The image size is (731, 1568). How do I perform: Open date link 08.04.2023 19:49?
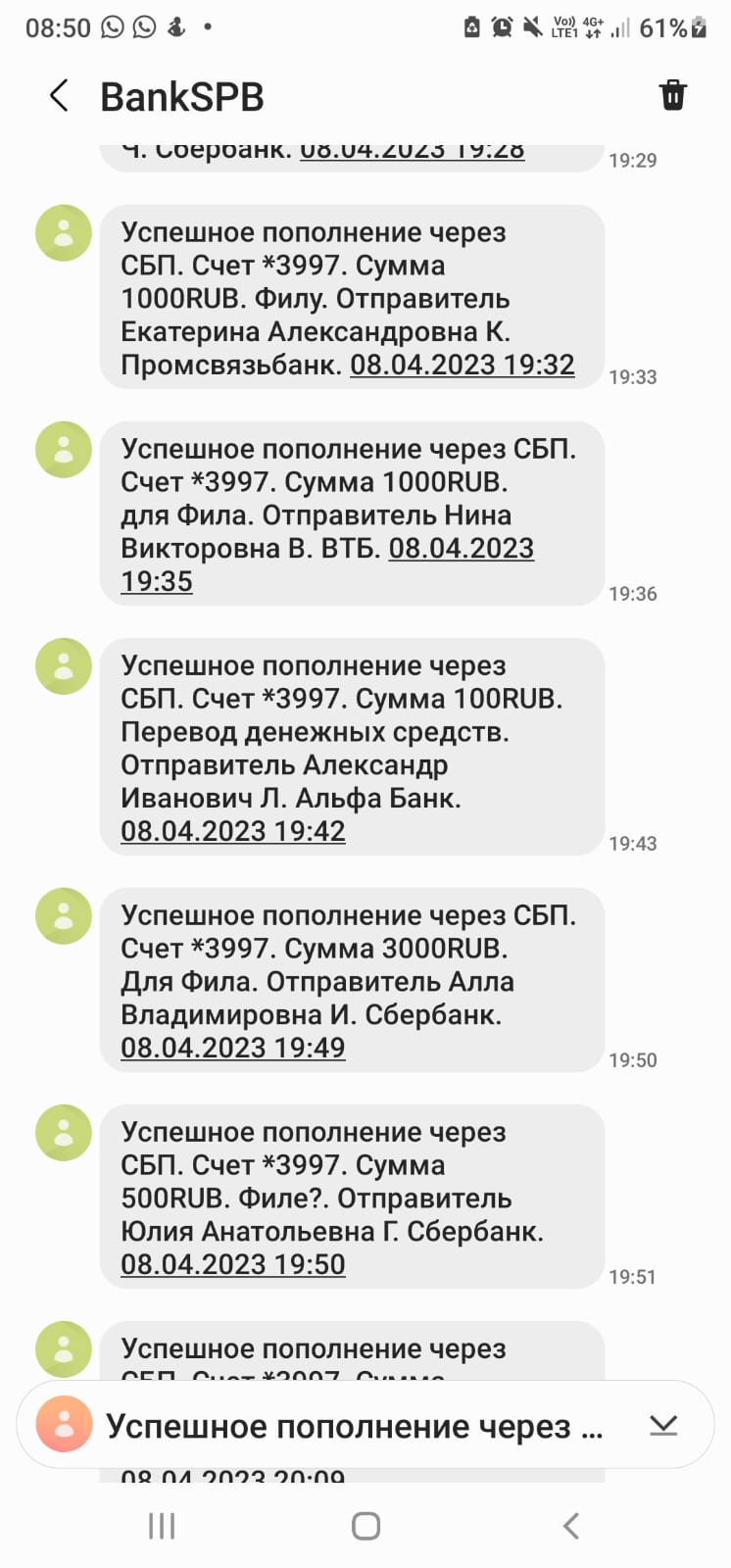point(232,1048)
